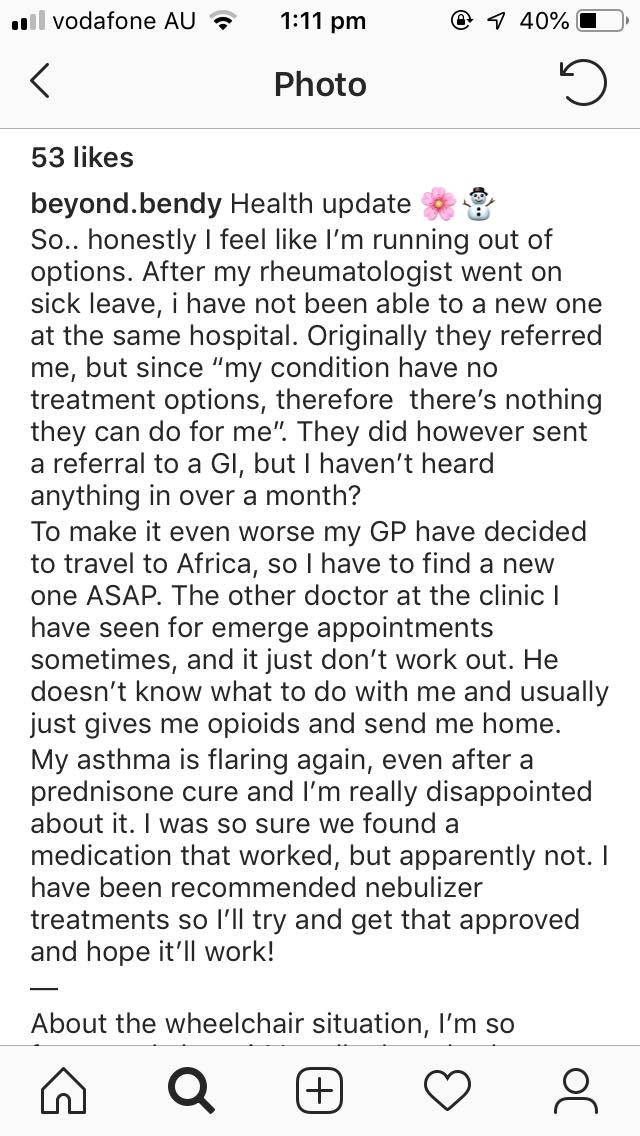Open the beyond.bendy profile link
This screenshot has width=640, height=1136.
pos(126,204)
